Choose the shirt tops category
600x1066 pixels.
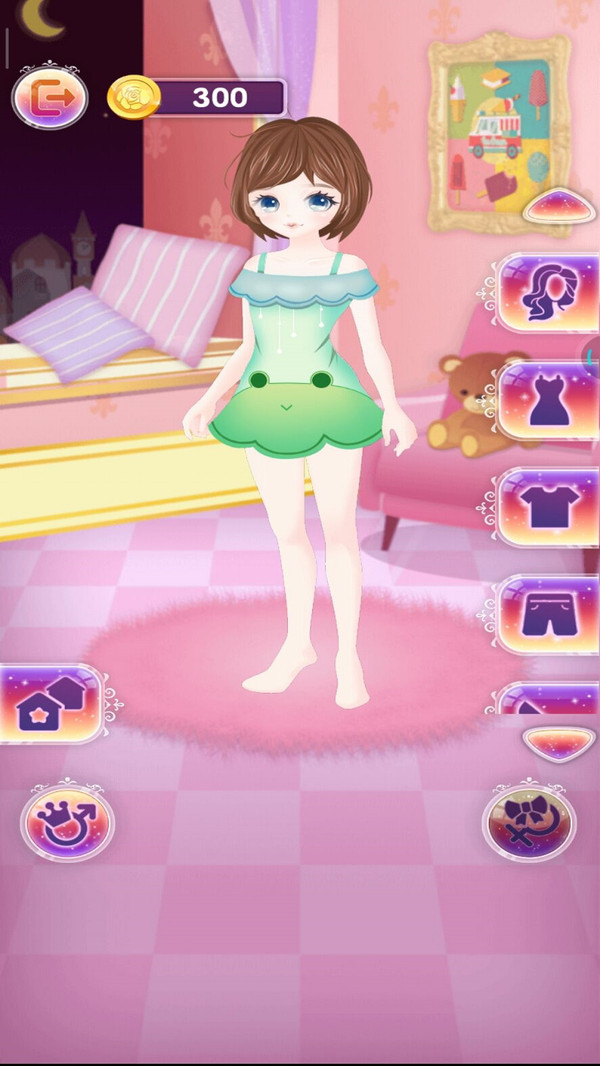click(548, 507)
